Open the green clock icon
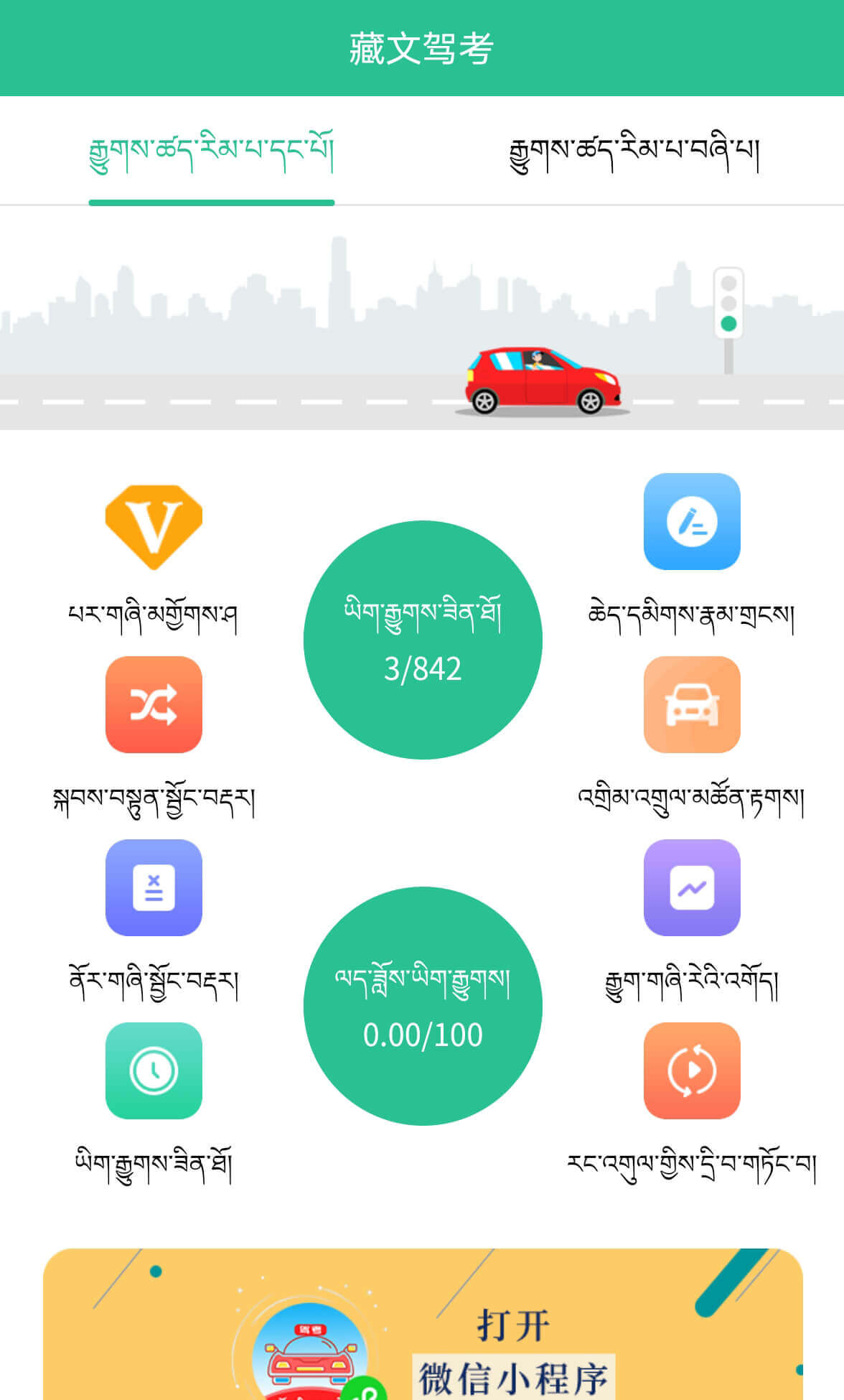Image resolution: width=844 pixels, height=1400 pixels. [154, 1070]
